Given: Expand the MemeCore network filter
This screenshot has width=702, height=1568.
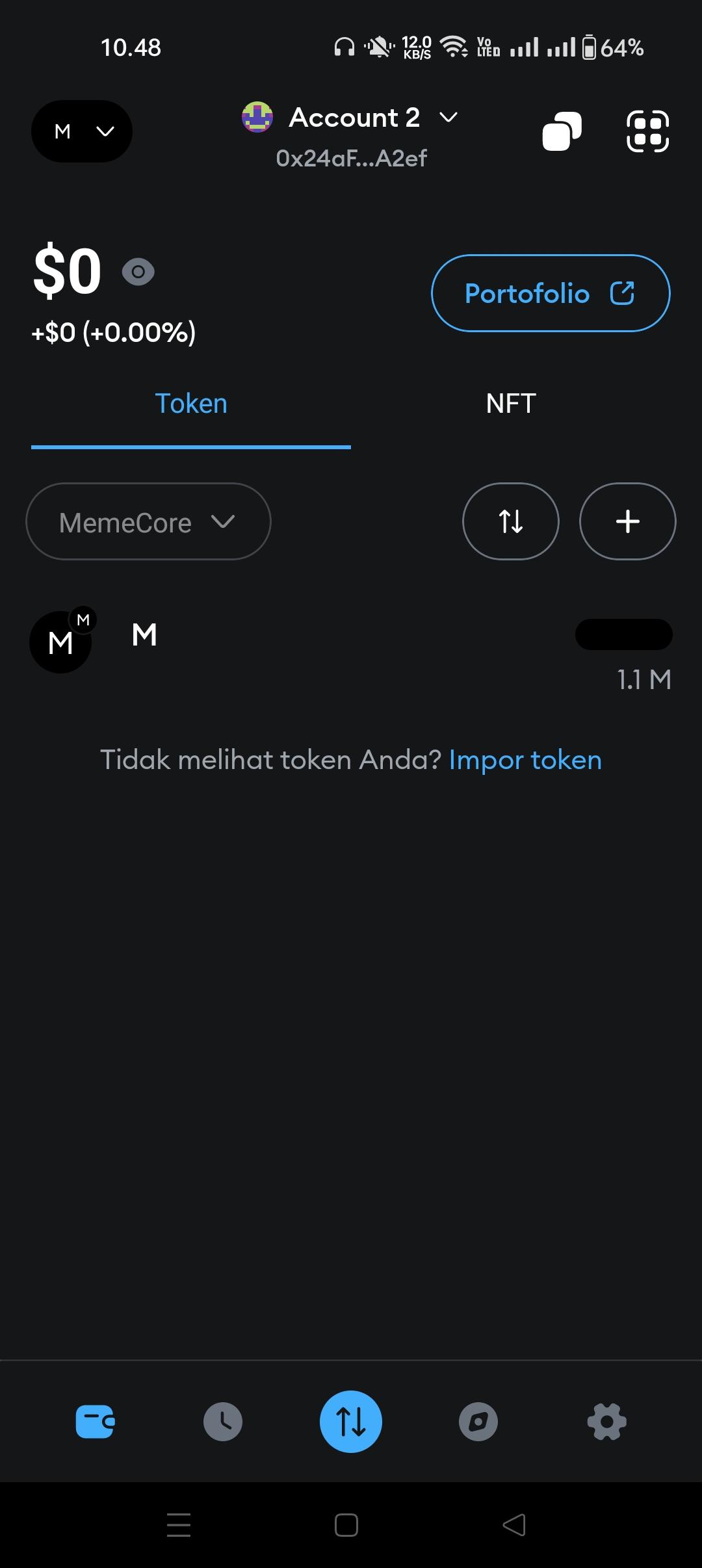Looking at the screenshot, I should 148,521.
